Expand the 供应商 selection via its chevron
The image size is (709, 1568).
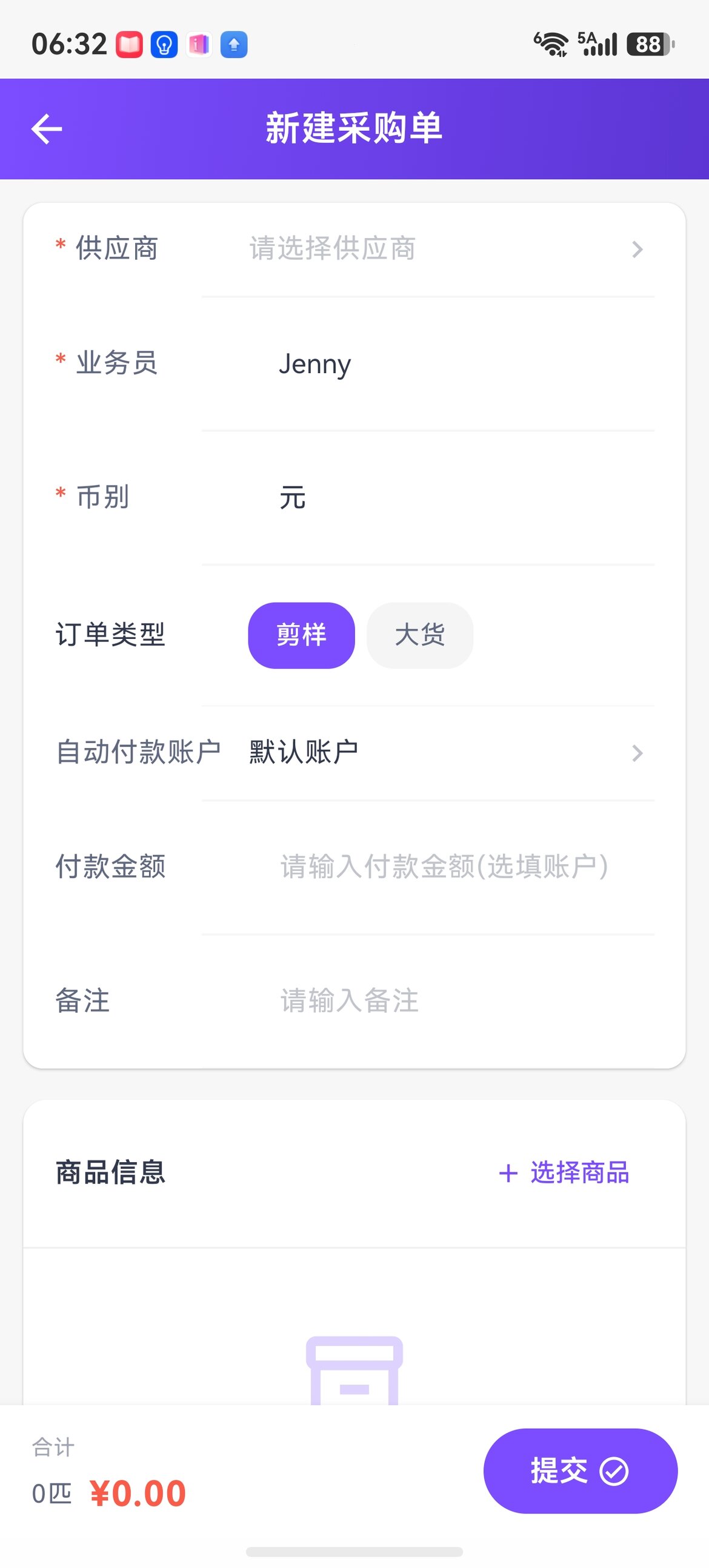pyautogui.click(x=635, y=248)
